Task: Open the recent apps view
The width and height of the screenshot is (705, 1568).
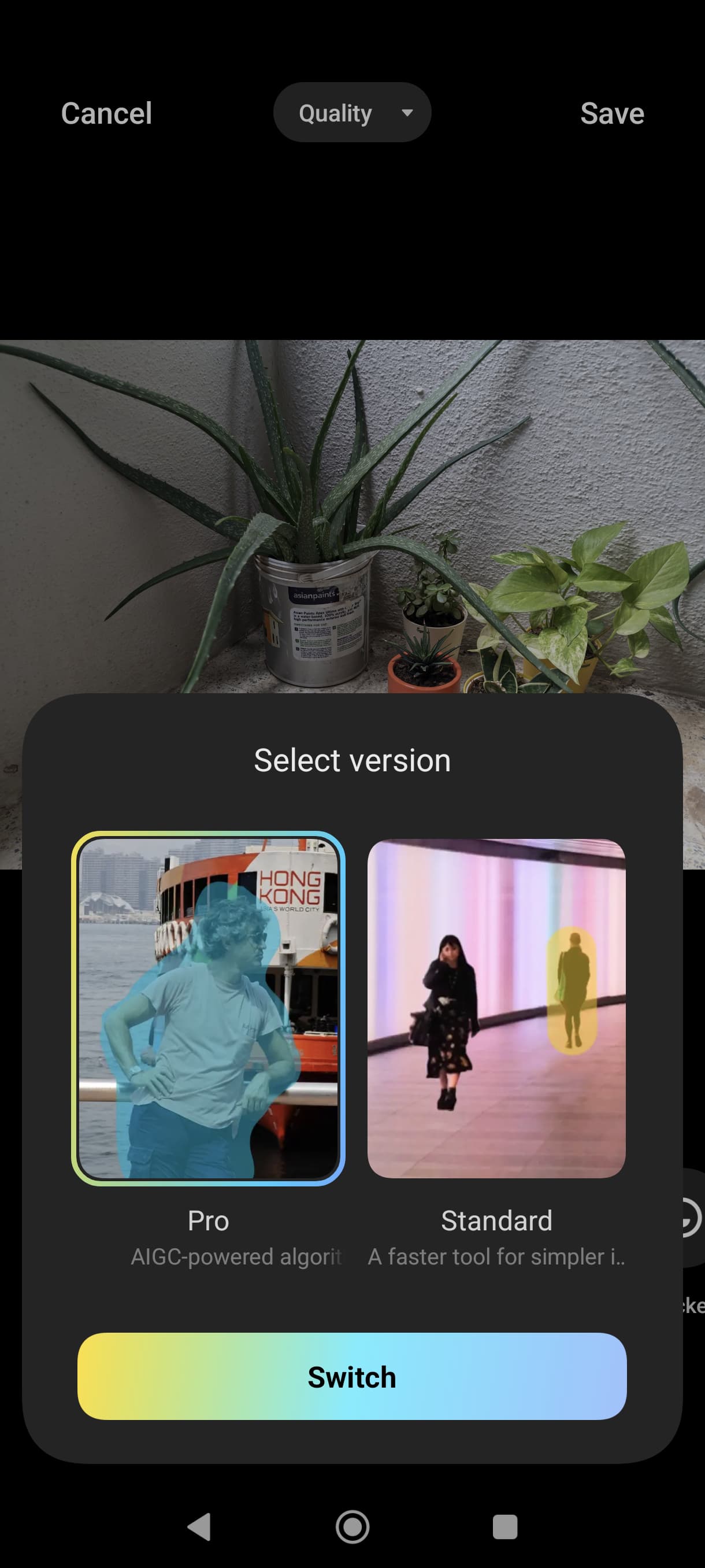Action: [505, 1526]
